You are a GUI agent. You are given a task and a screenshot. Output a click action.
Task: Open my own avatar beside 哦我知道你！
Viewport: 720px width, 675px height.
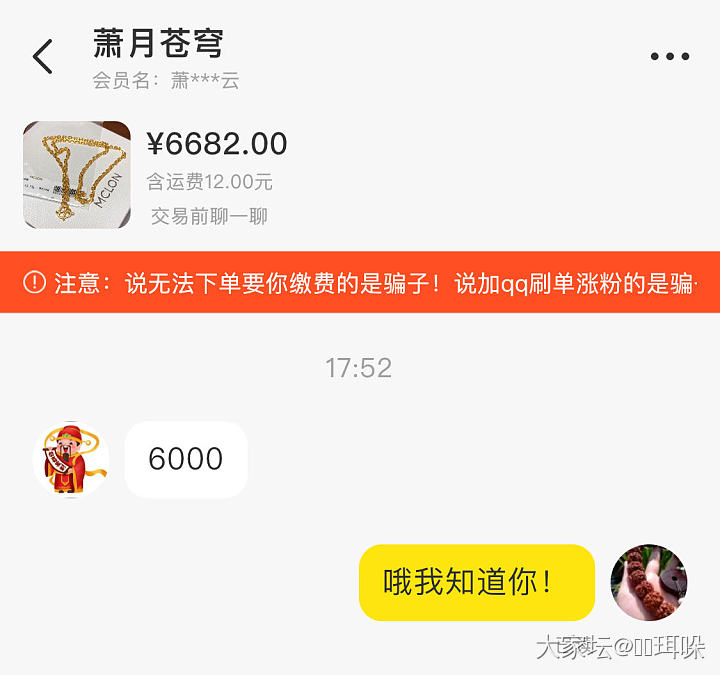pos(648,582)
